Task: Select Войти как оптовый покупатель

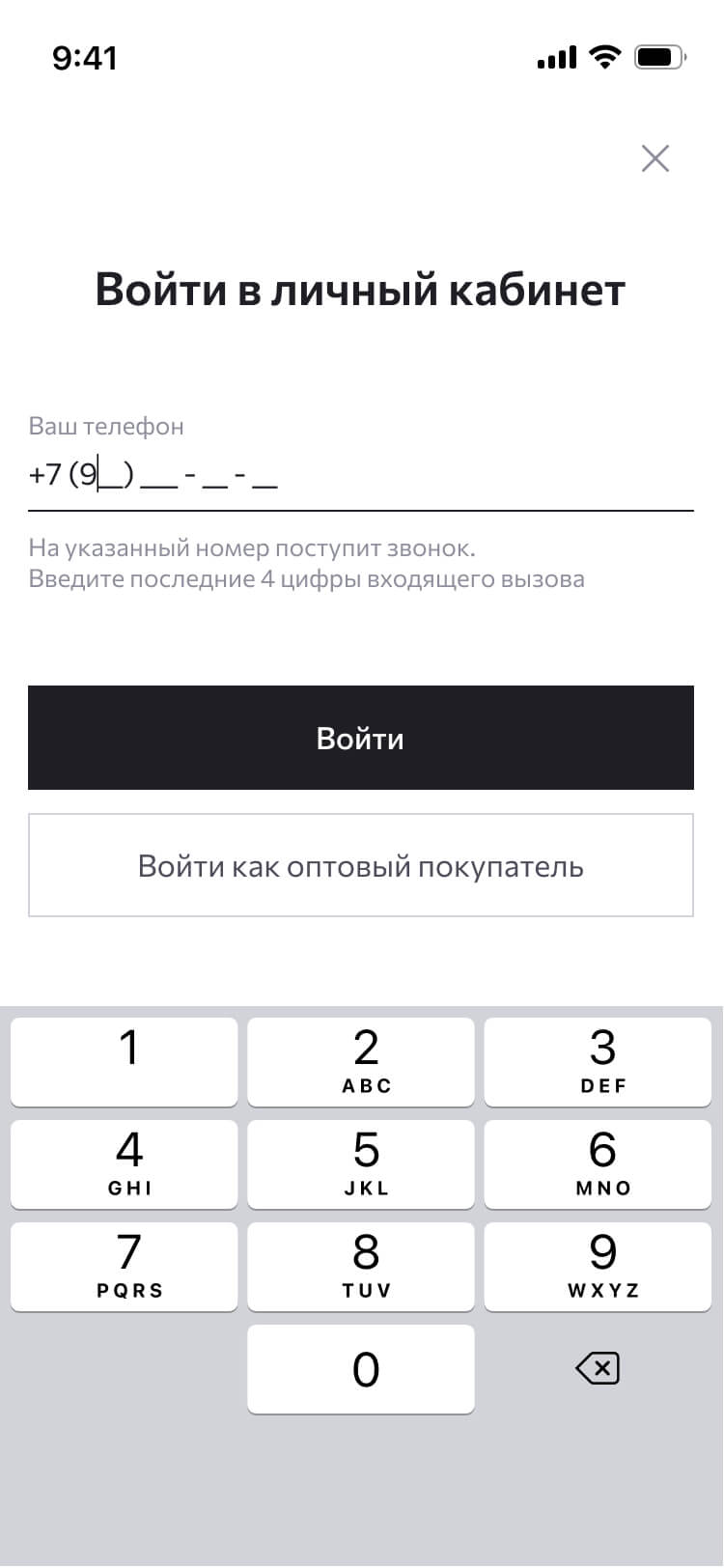Action: [x=360, y=865]
